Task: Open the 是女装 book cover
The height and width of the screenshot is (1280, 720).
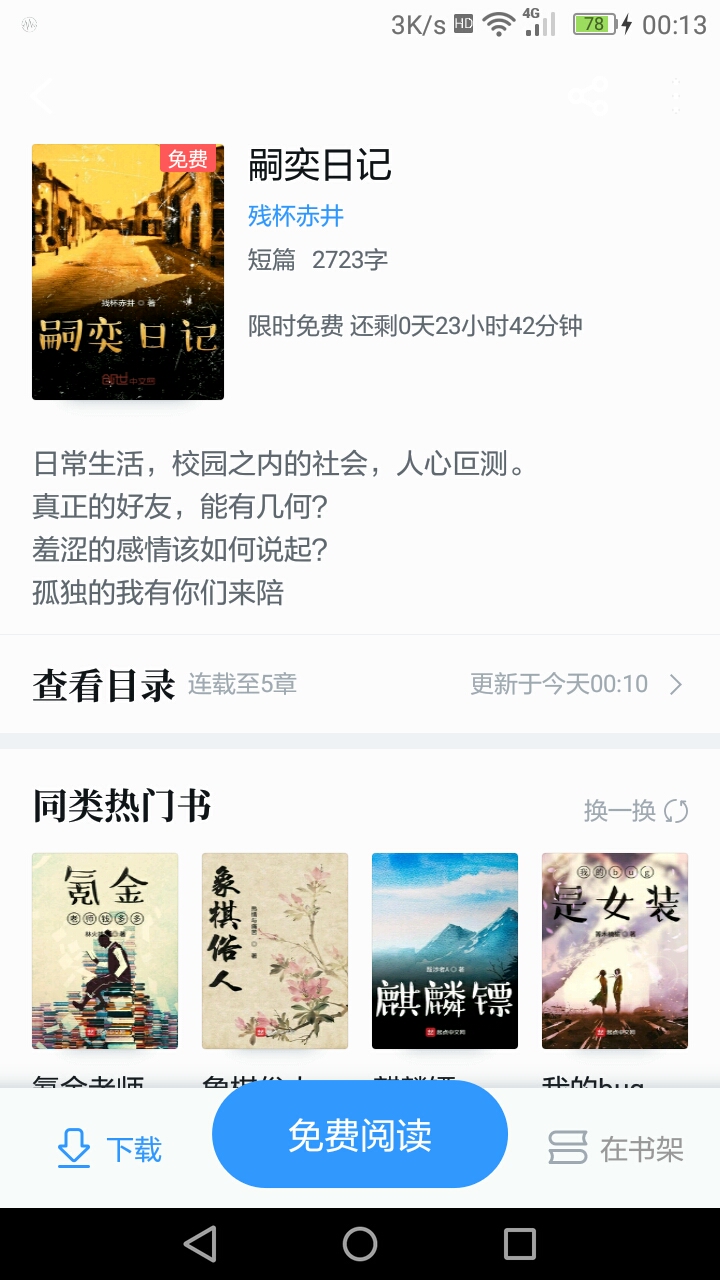Action: click(615, 950)
